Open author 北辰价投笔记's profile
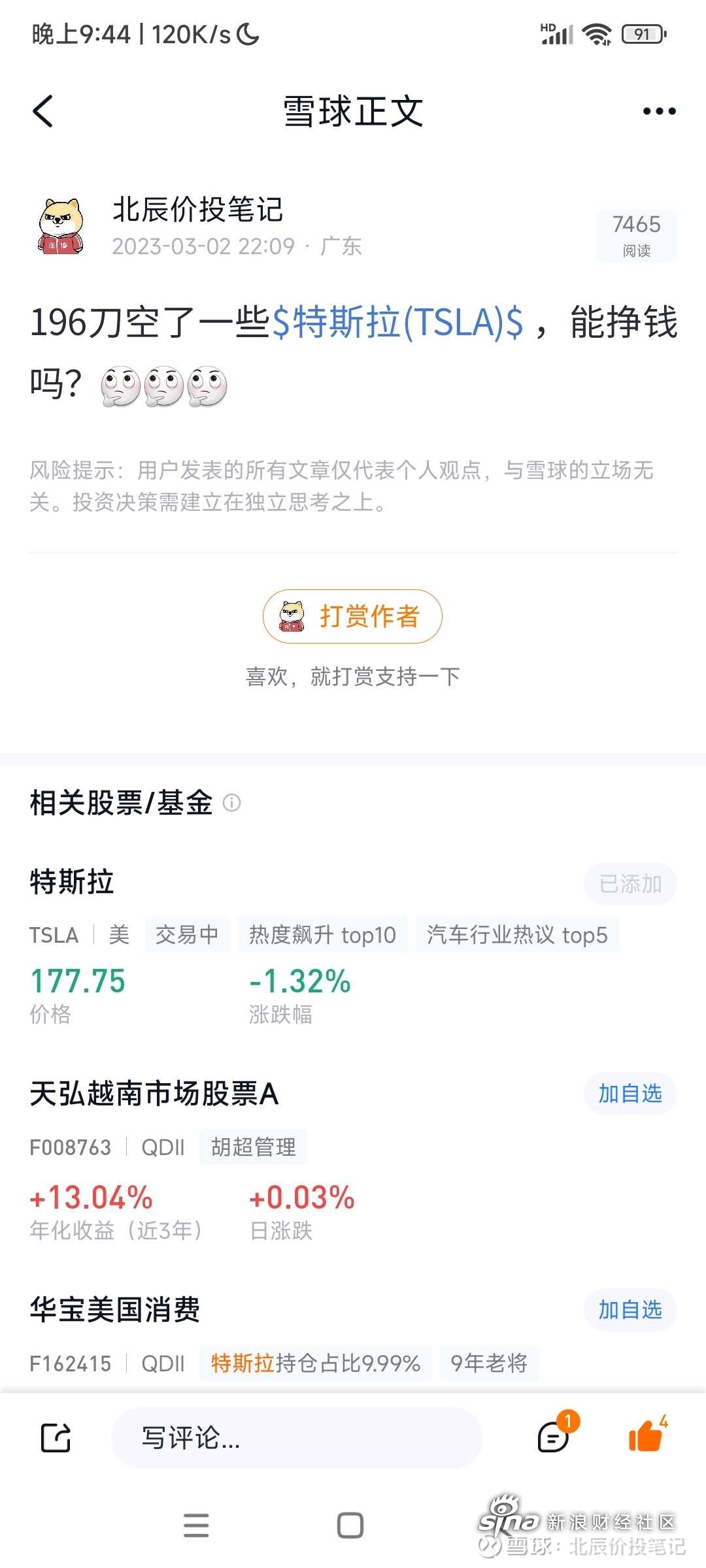This screenshot has height=1568, width=706. [197, 210]
